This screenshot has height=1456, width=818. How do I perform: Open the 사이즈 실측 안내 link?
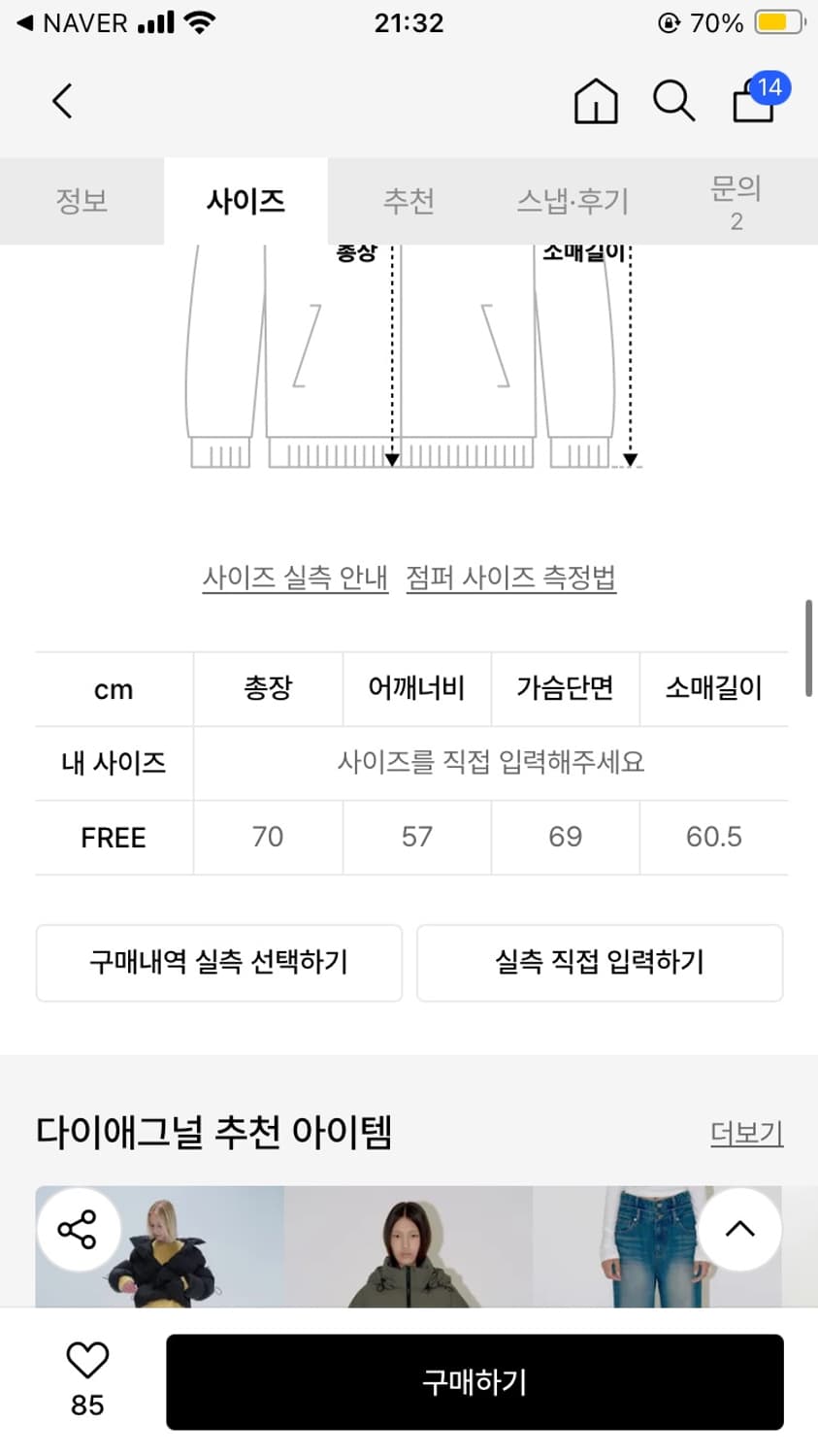click(295, 577)
